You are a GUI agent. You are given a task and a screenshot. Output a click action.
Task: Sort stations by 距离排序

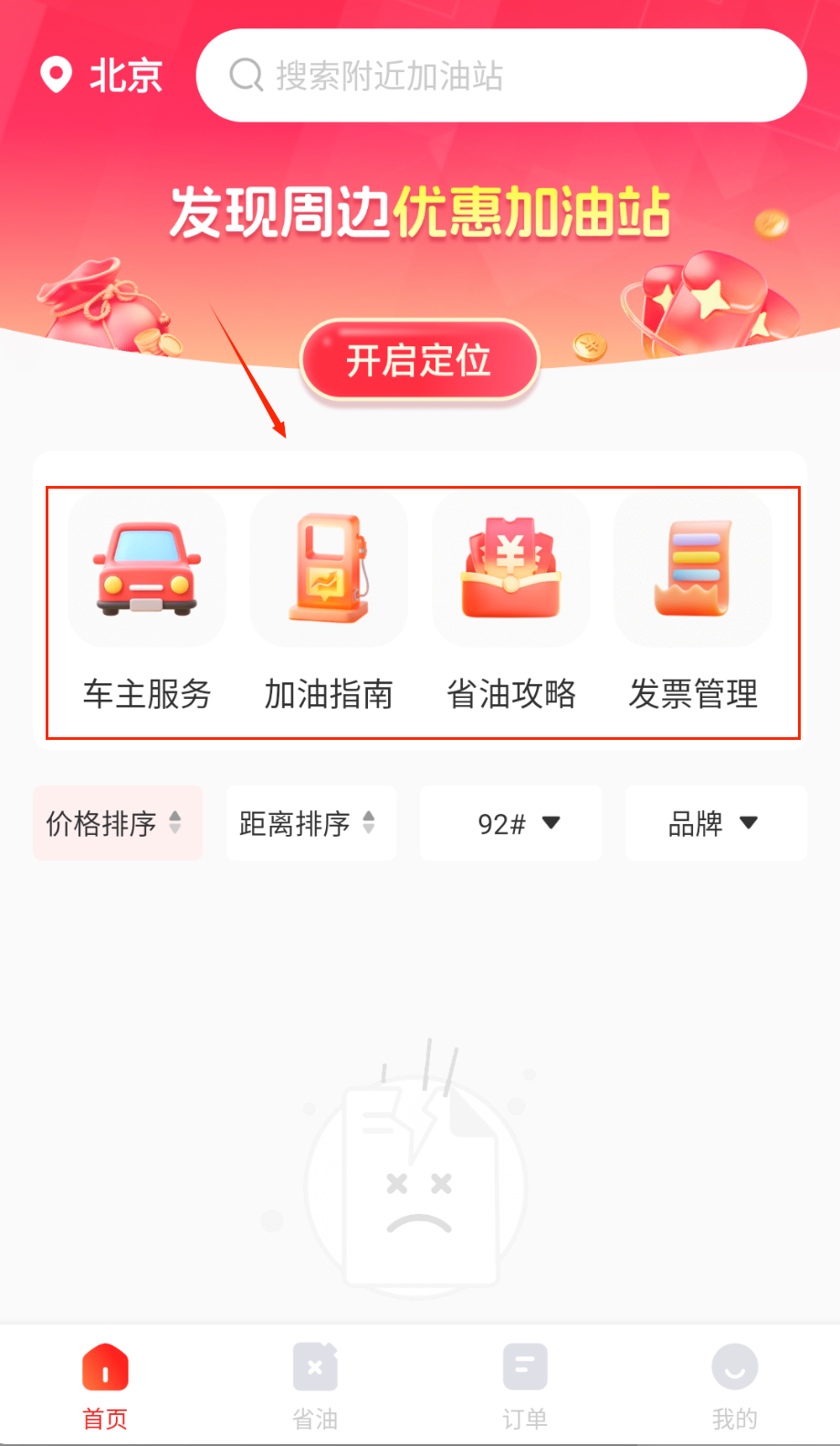pyautogui.click(x=310, y=823)
